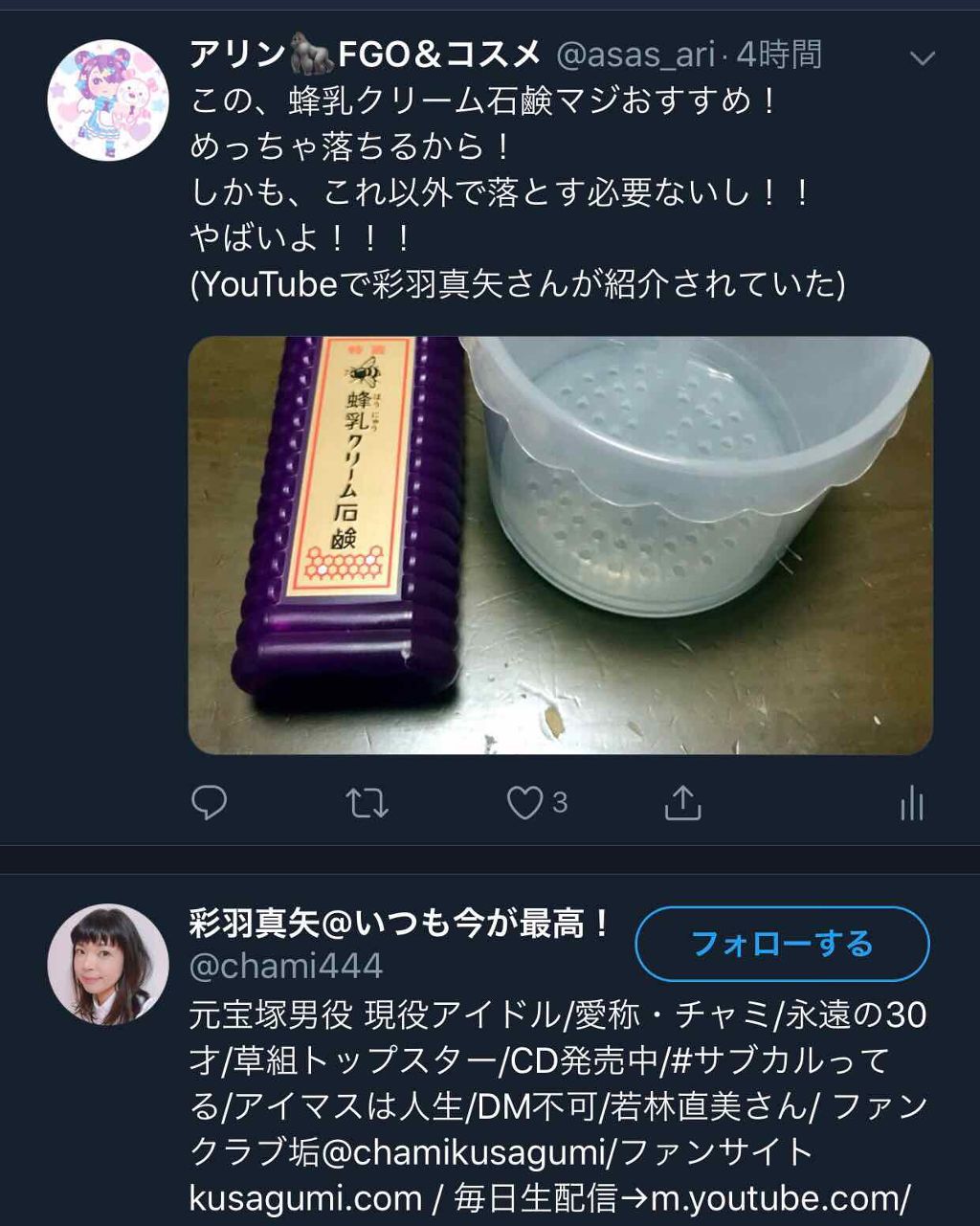The image size is (980, 1226).
Task: Click 彩羽真矢's display name
Action: click(400, 924)
